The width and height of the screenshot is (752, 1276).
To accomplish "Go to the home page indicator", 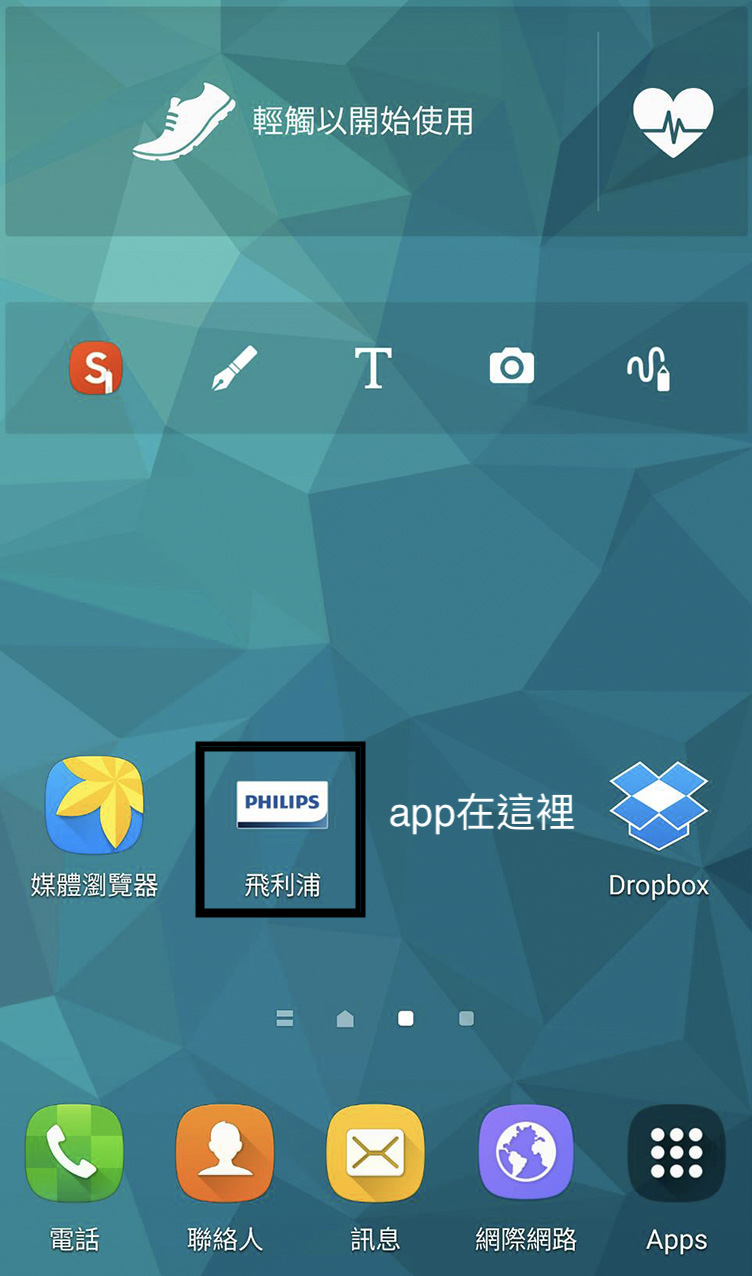I will point(345,1019).
